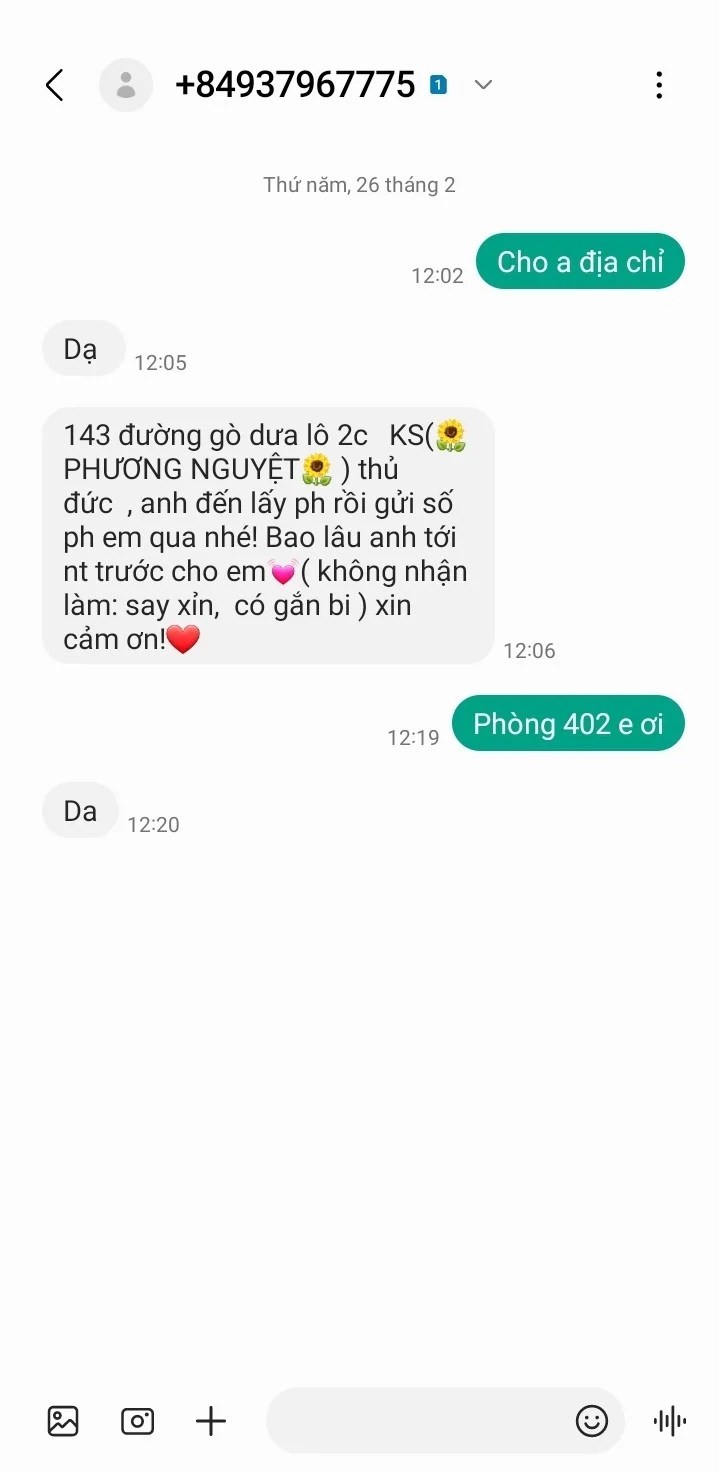Attach a picture from the gallery
Viewport: 719px width, 1472px height.
[63, 1420]
